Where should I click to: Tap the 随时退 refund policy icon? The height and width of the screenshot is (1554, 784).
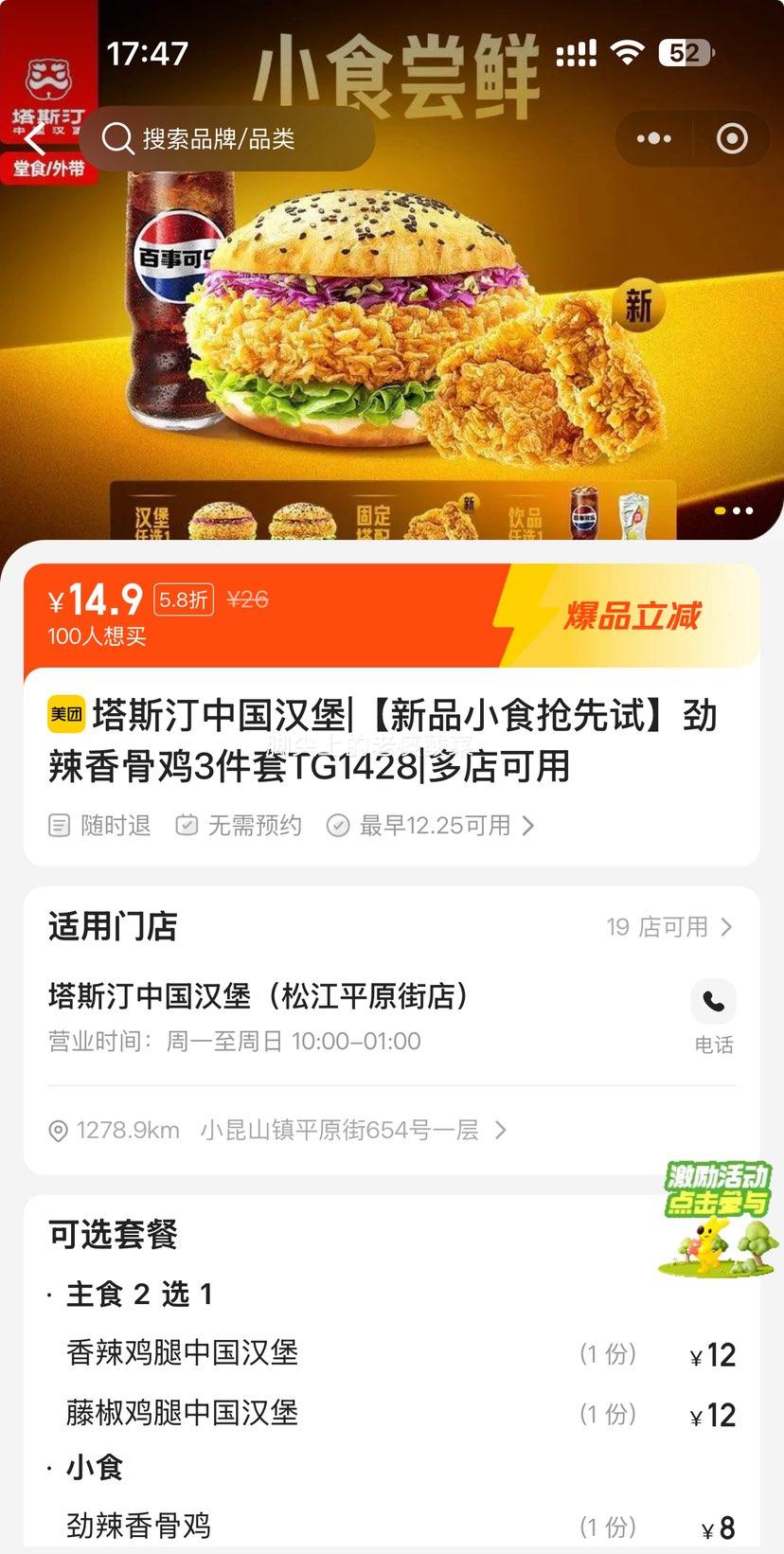point(59,825)
